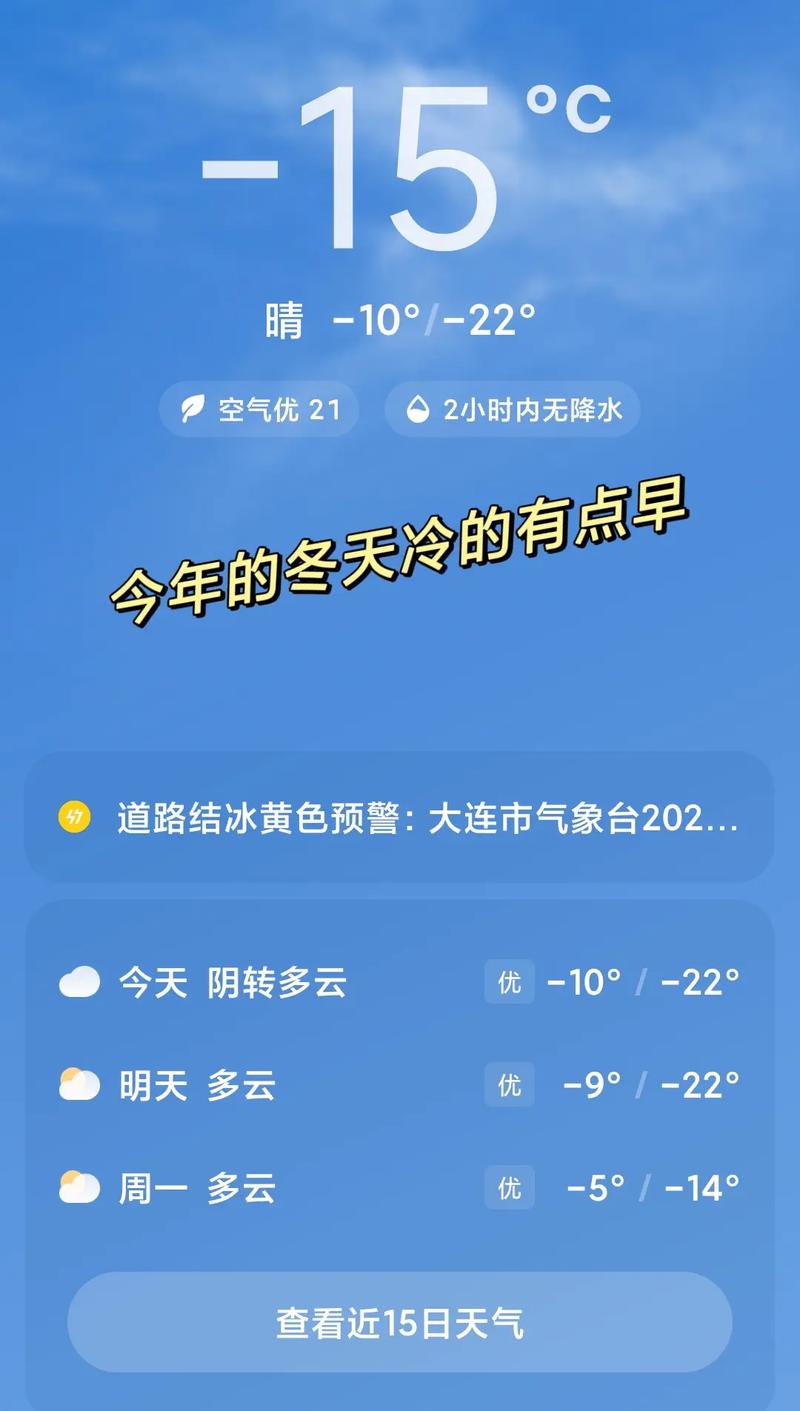Tap the water drop precipitation icon
This screenshot has height=1411, width=800.
pyautogui.click(x=419, y=409)
